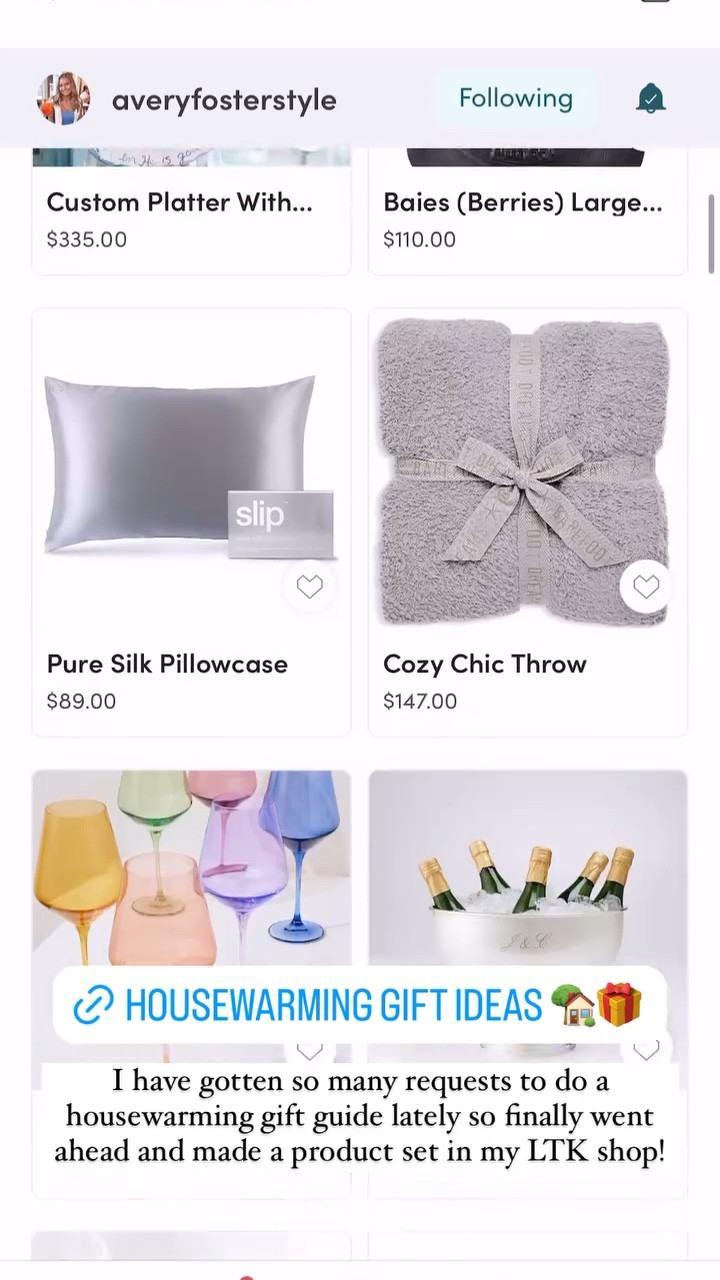The height and width of the screenshot is (1280, 720).
Task: Select the Cozy Chic Throw title
Action: point(485,664)
